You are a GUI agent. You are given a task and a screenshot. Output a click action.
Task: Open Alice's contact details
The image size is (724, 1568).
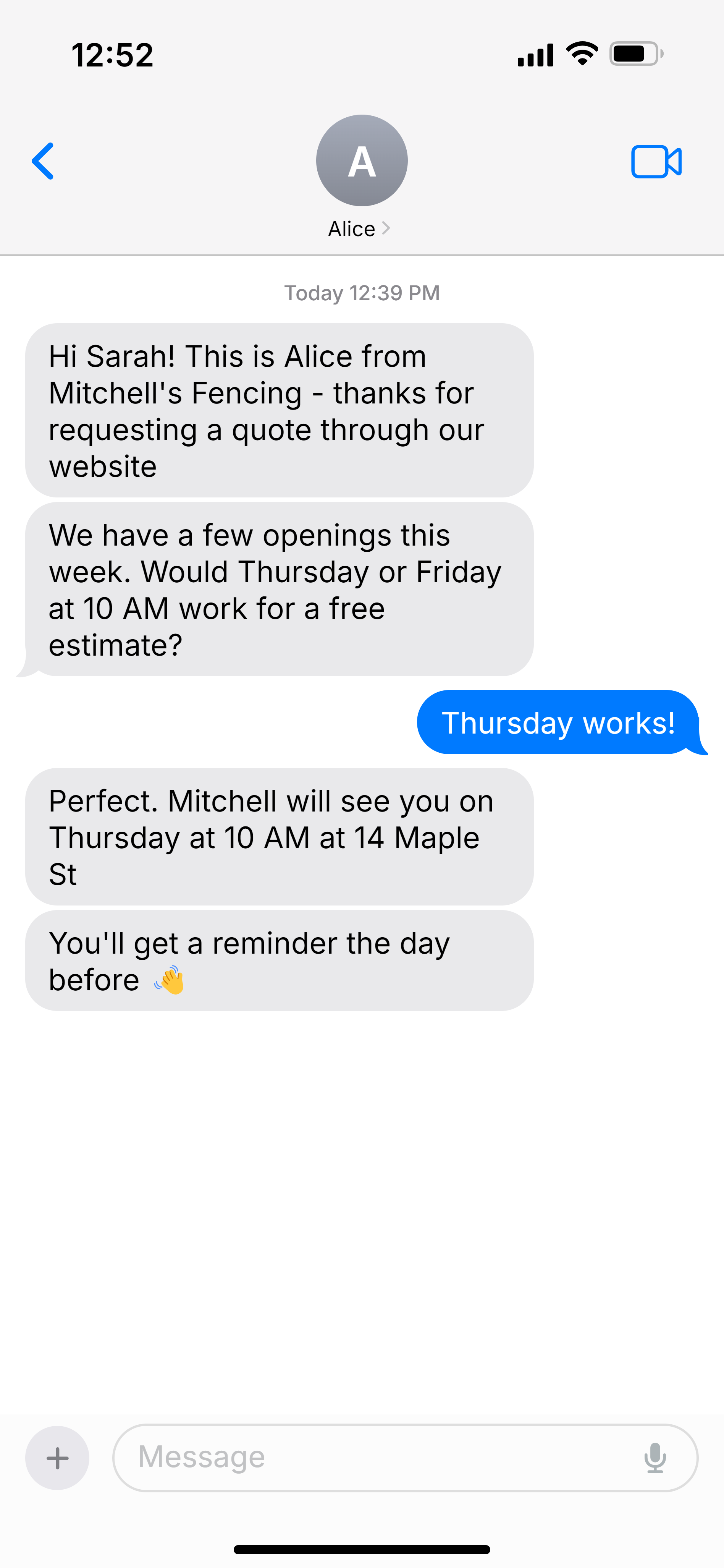coord(361,177)
